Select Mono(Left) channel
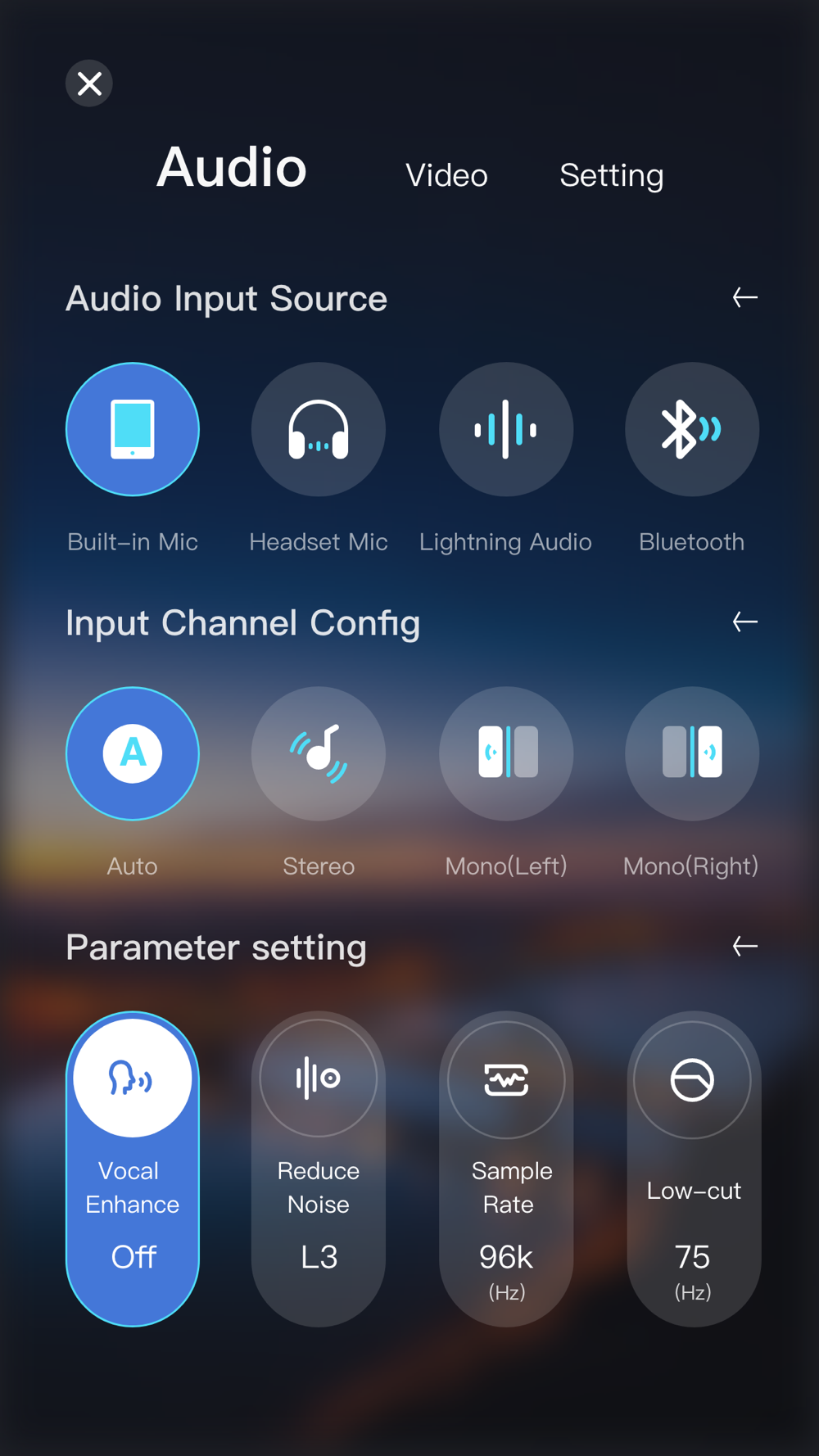Viewport: 819px width, 1456px height. pyautogui.click(x=506, y=753)
